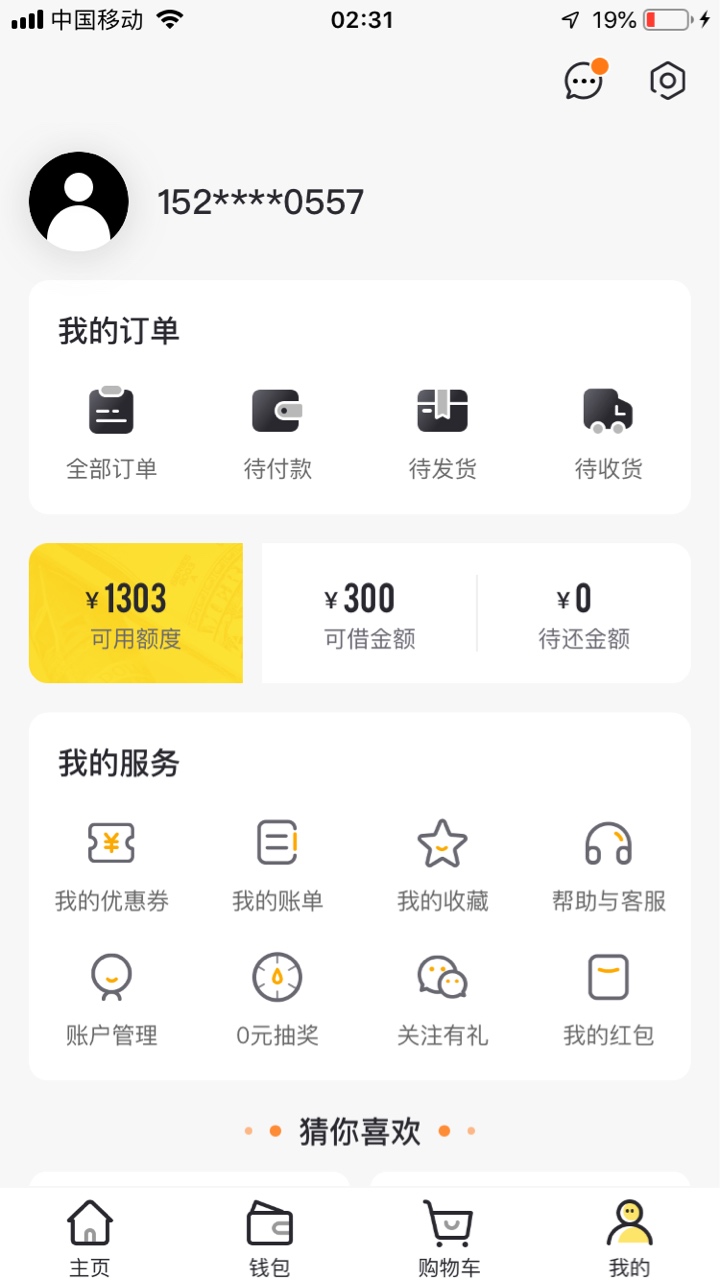The height and width of the screenshot is (1280, 720).
Task: Open the messages chat bubble icon
Action: [x=585, y=80]
